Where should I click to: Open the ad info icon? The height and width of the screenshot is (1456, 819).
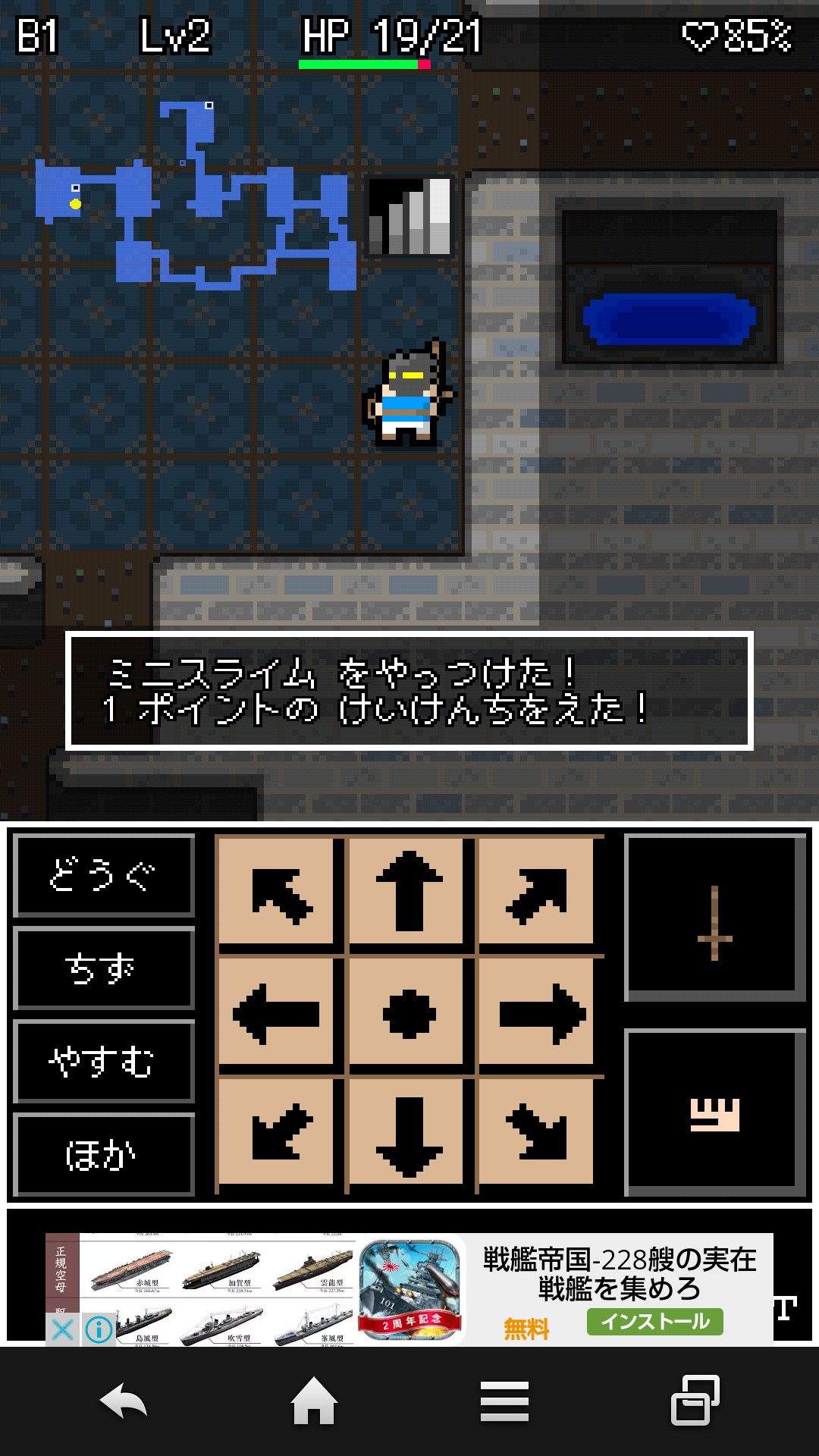click(x=99, y=1329)
